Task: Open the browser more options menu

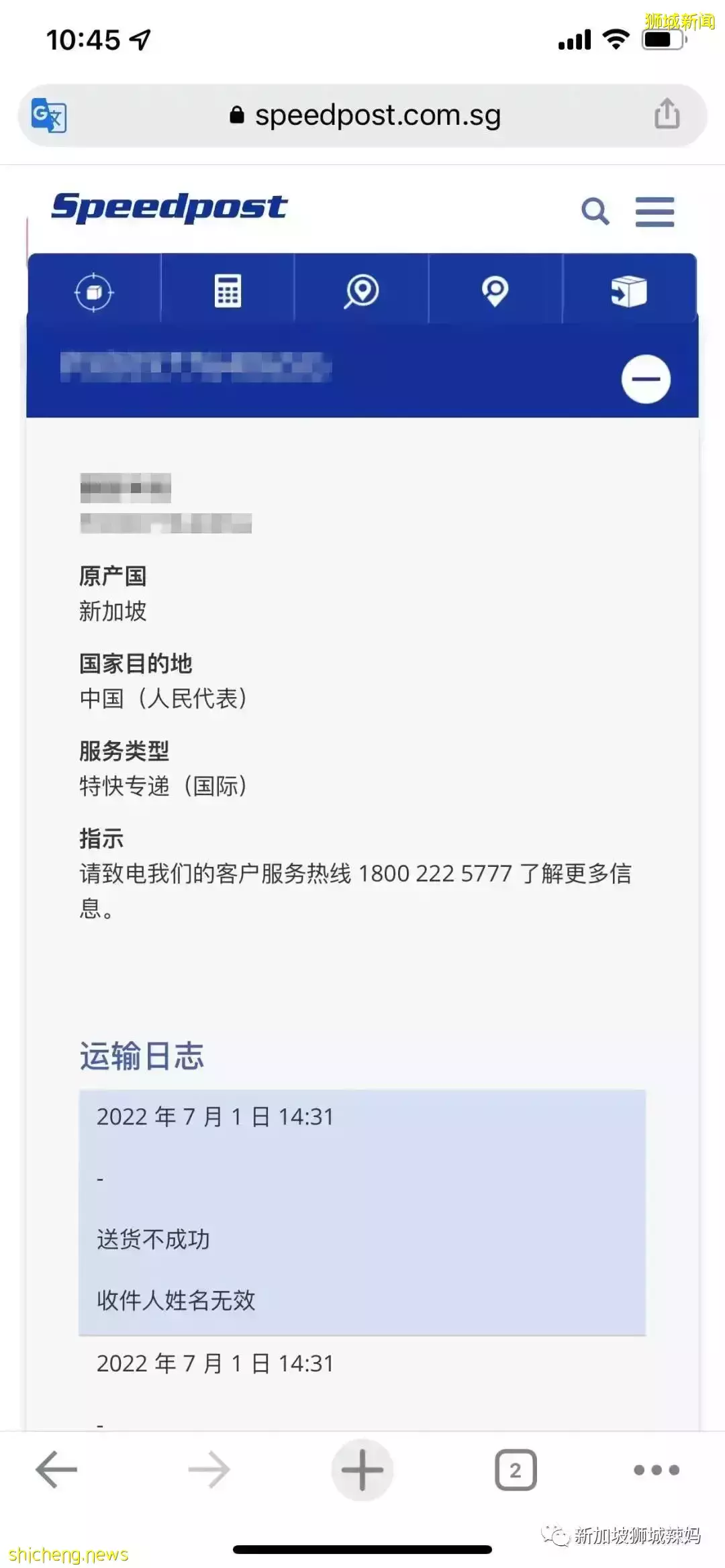Action: 657,1470
